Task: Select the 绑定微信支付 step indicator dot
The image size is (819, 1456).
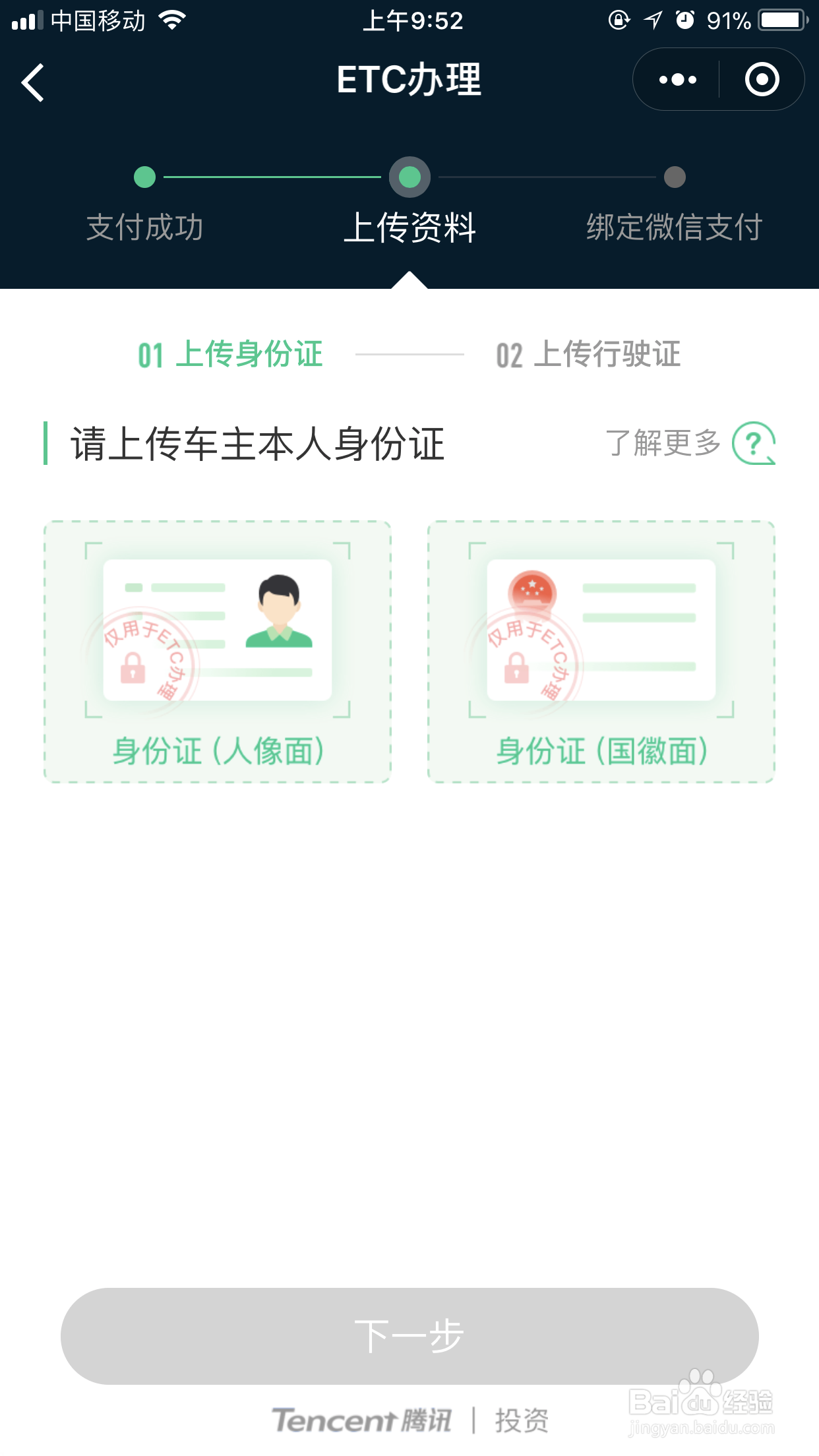Action: [674, 177]
